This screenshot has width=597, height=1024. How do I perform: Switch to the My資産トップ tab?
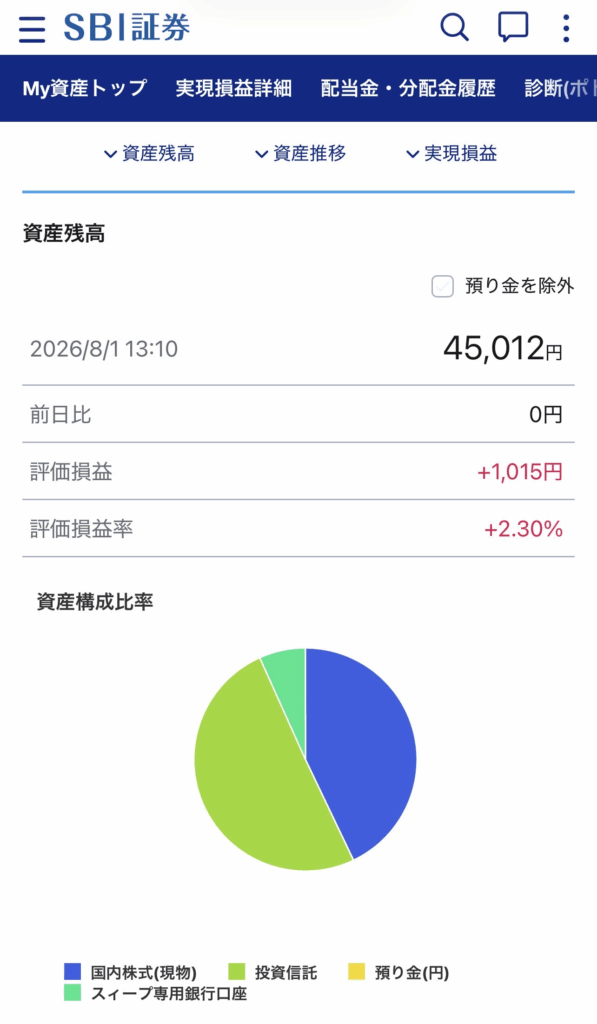click(85, 88)
